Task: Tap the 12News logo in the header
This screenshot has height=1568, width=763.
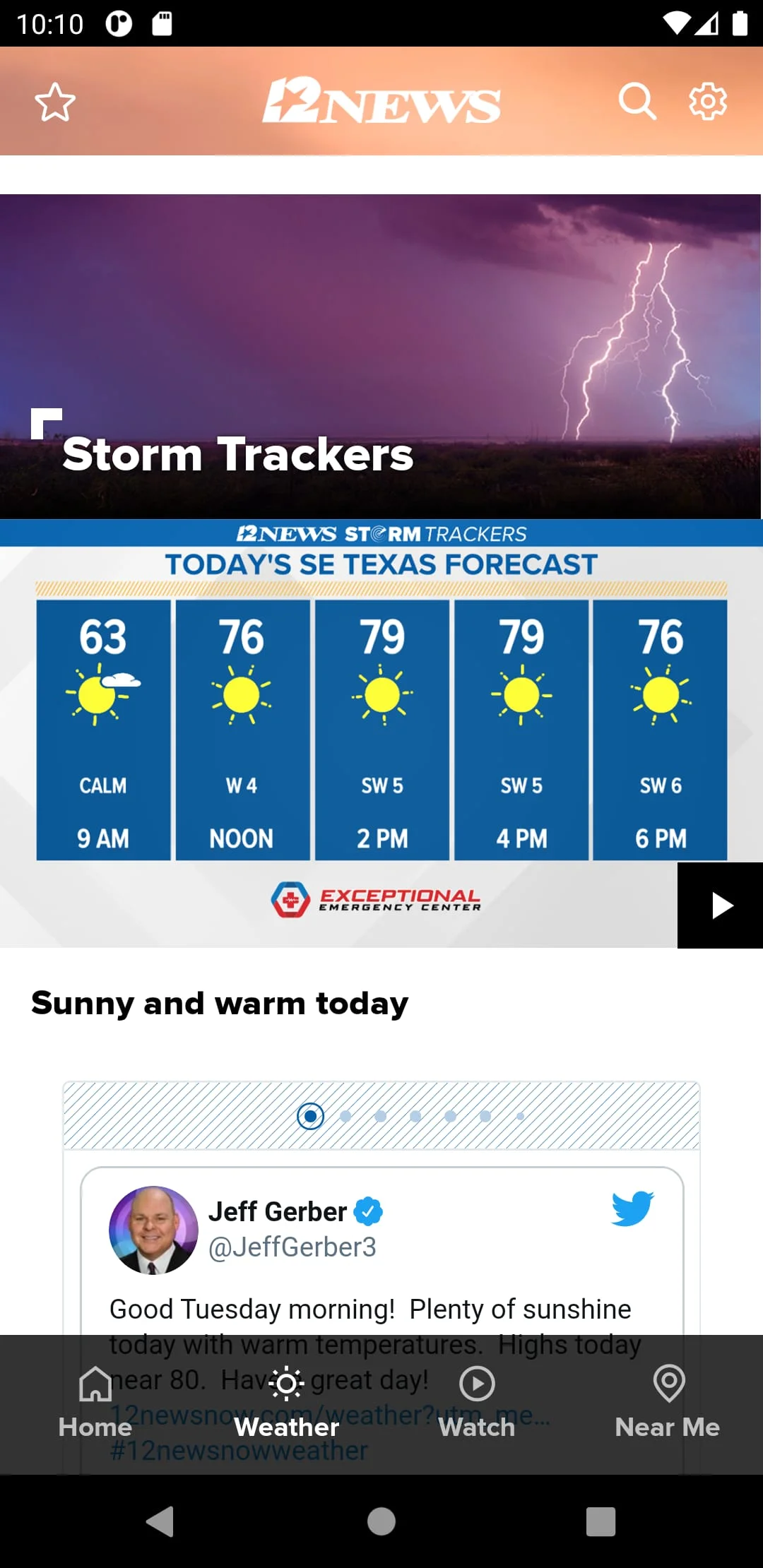Action: point(381,102)
